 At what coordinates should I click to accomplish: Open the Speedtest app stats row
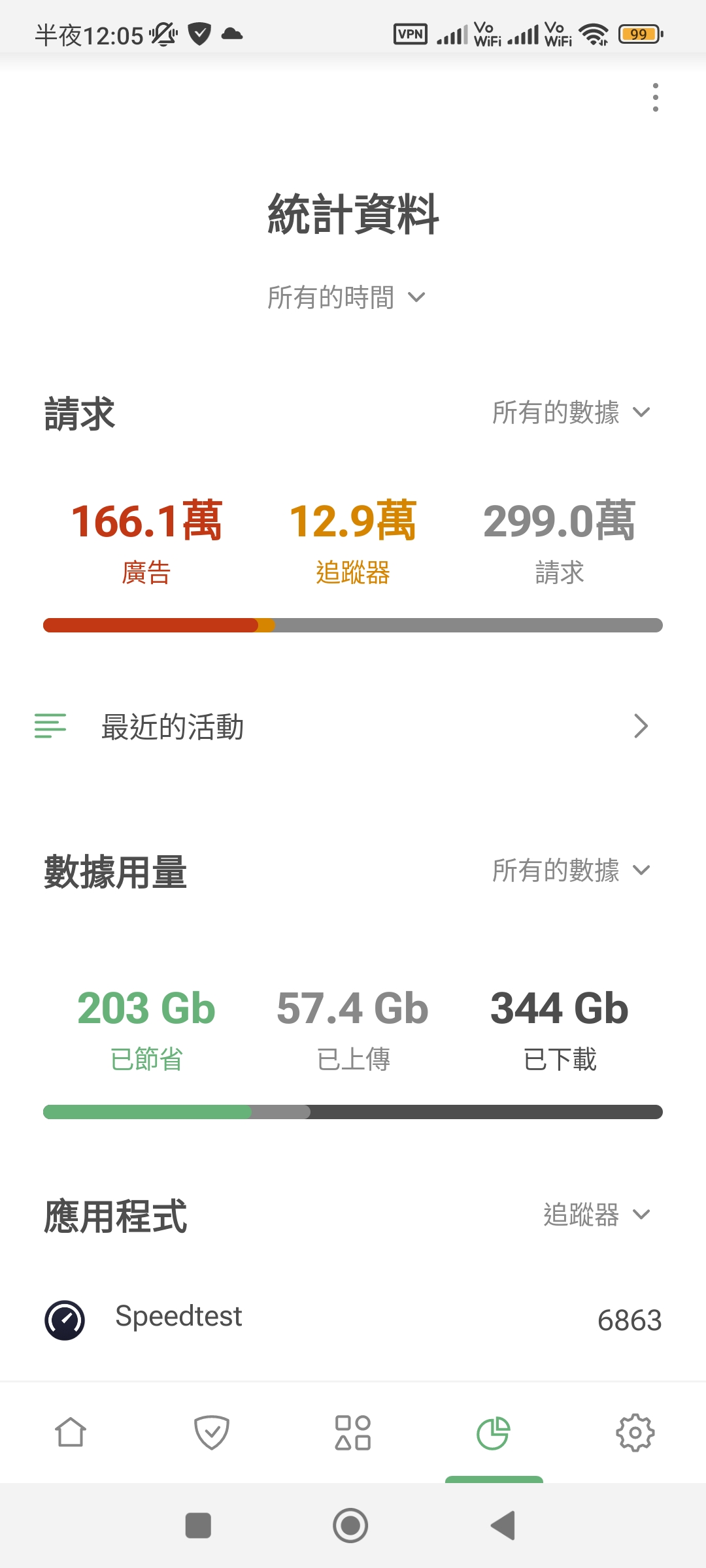click(353, 1319)
